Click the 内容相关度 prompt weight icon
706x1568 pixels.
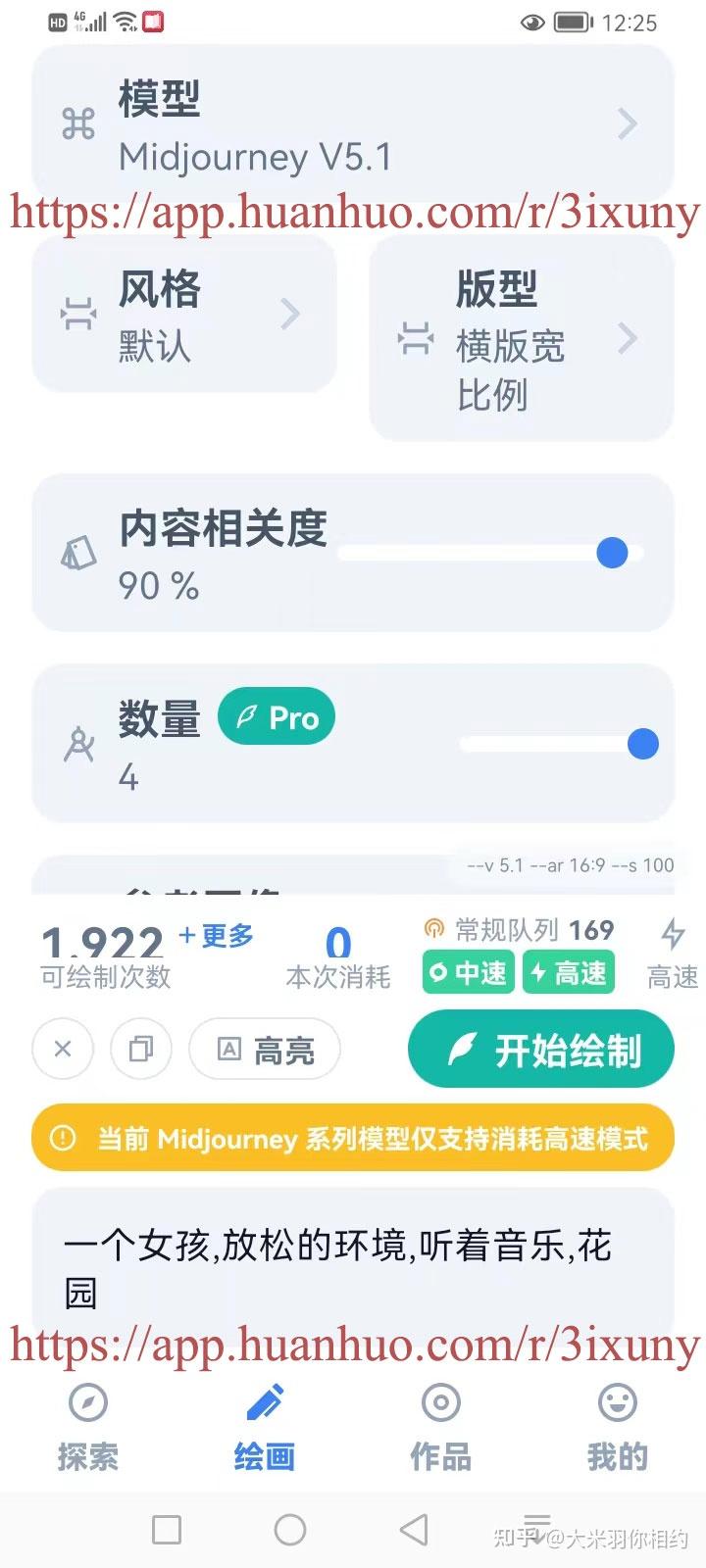click(x=76, y=552)
